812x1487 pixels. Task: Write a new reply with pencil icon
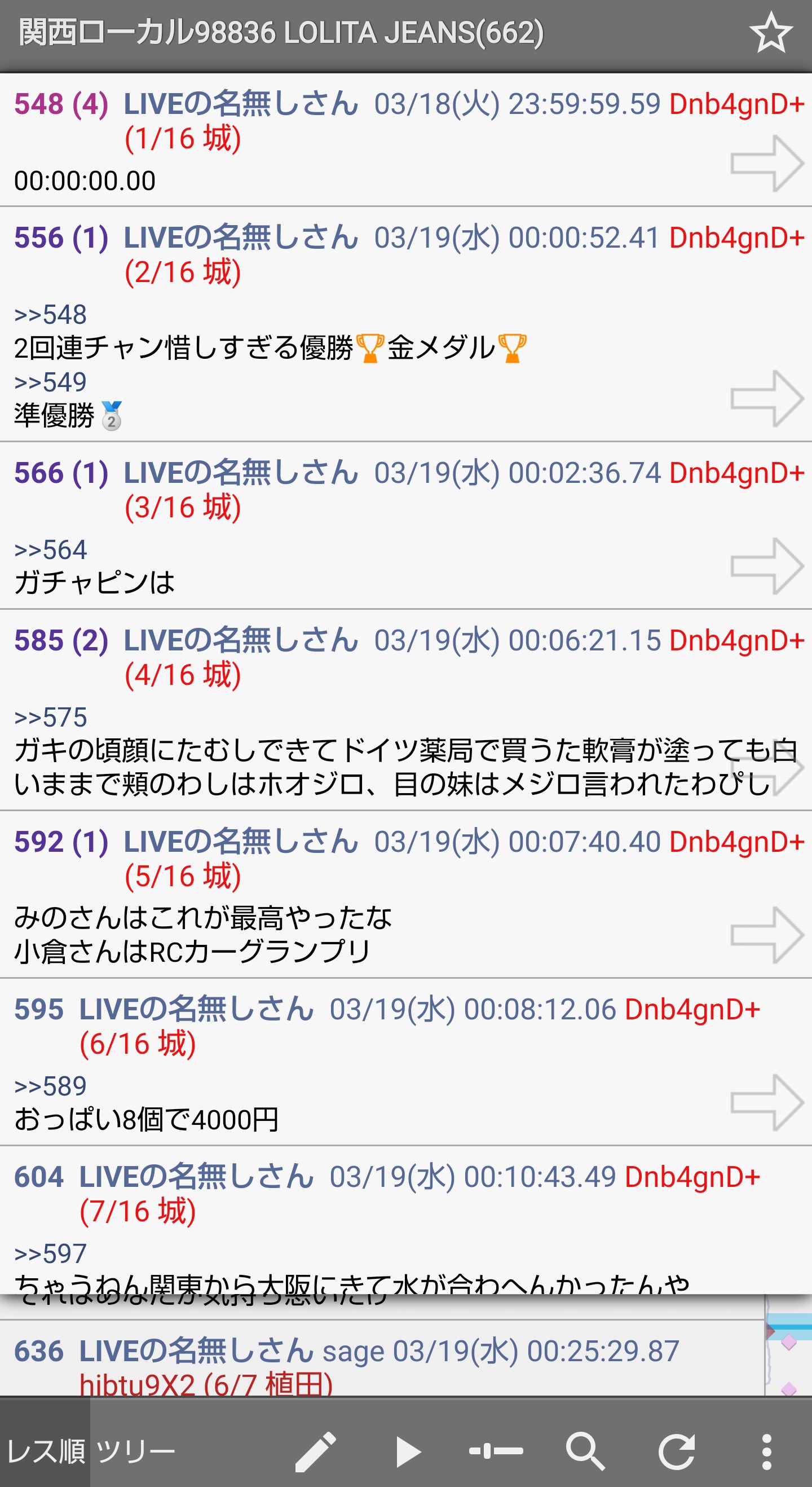coord(315,1451)
